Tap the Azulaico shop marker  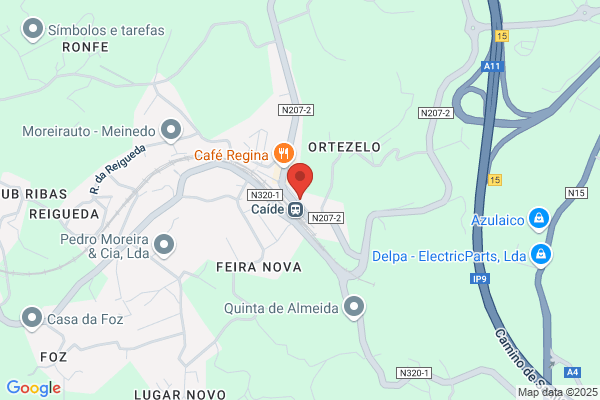click(x=539, y=219)
